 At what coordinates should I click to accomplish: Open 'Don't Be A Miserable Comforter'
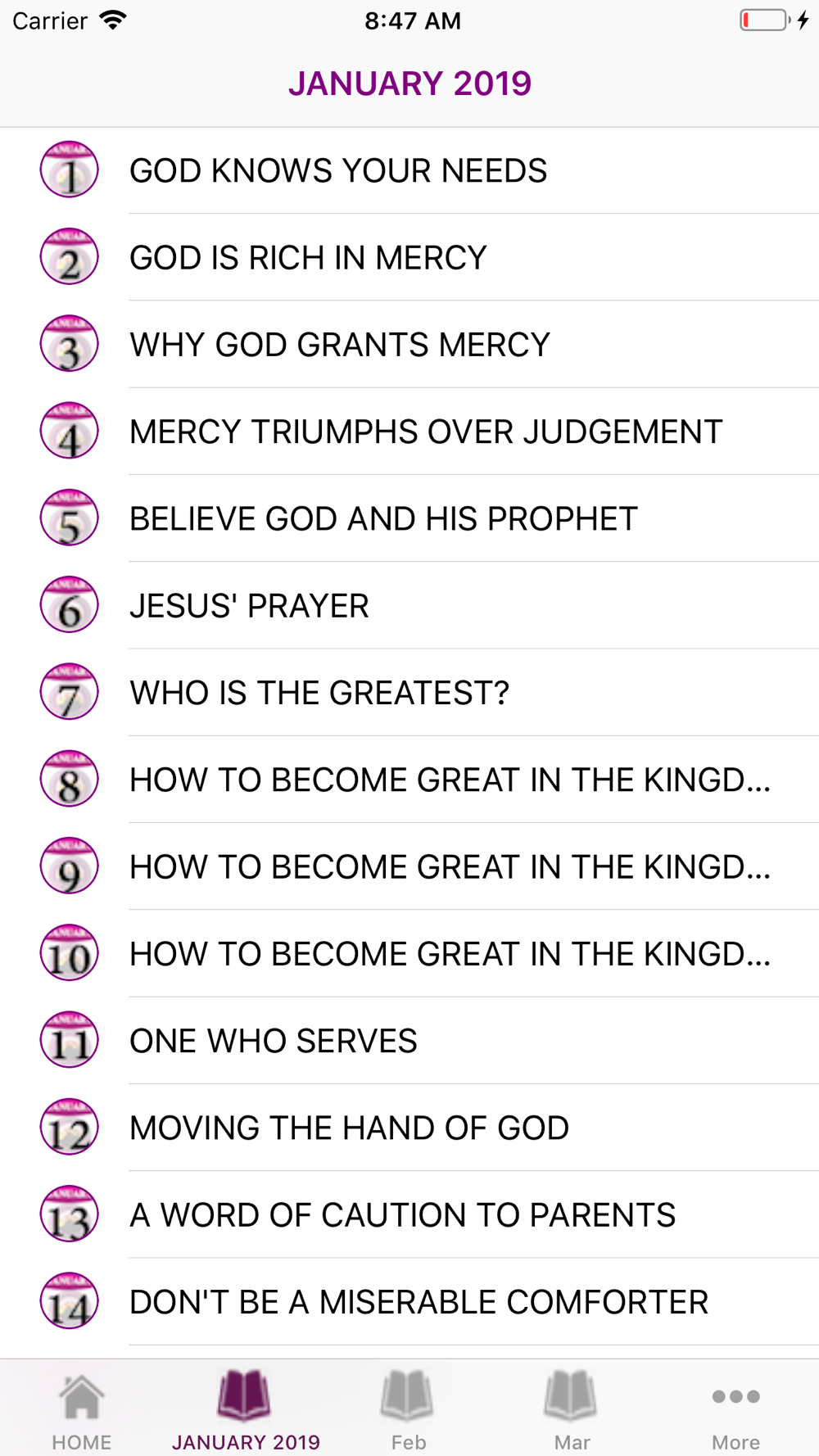point(419,1302)
